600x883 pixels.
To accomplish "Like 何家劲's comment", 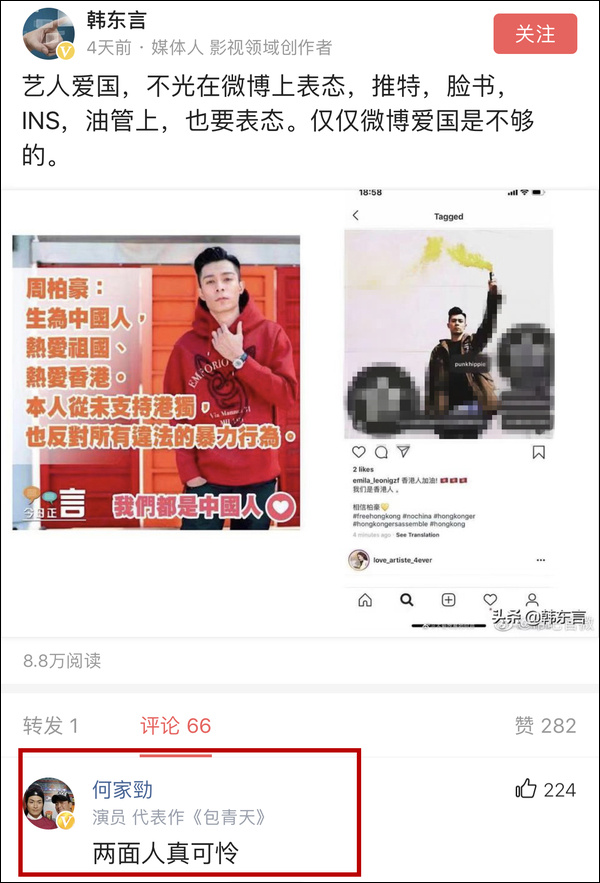I will [527, 790].
